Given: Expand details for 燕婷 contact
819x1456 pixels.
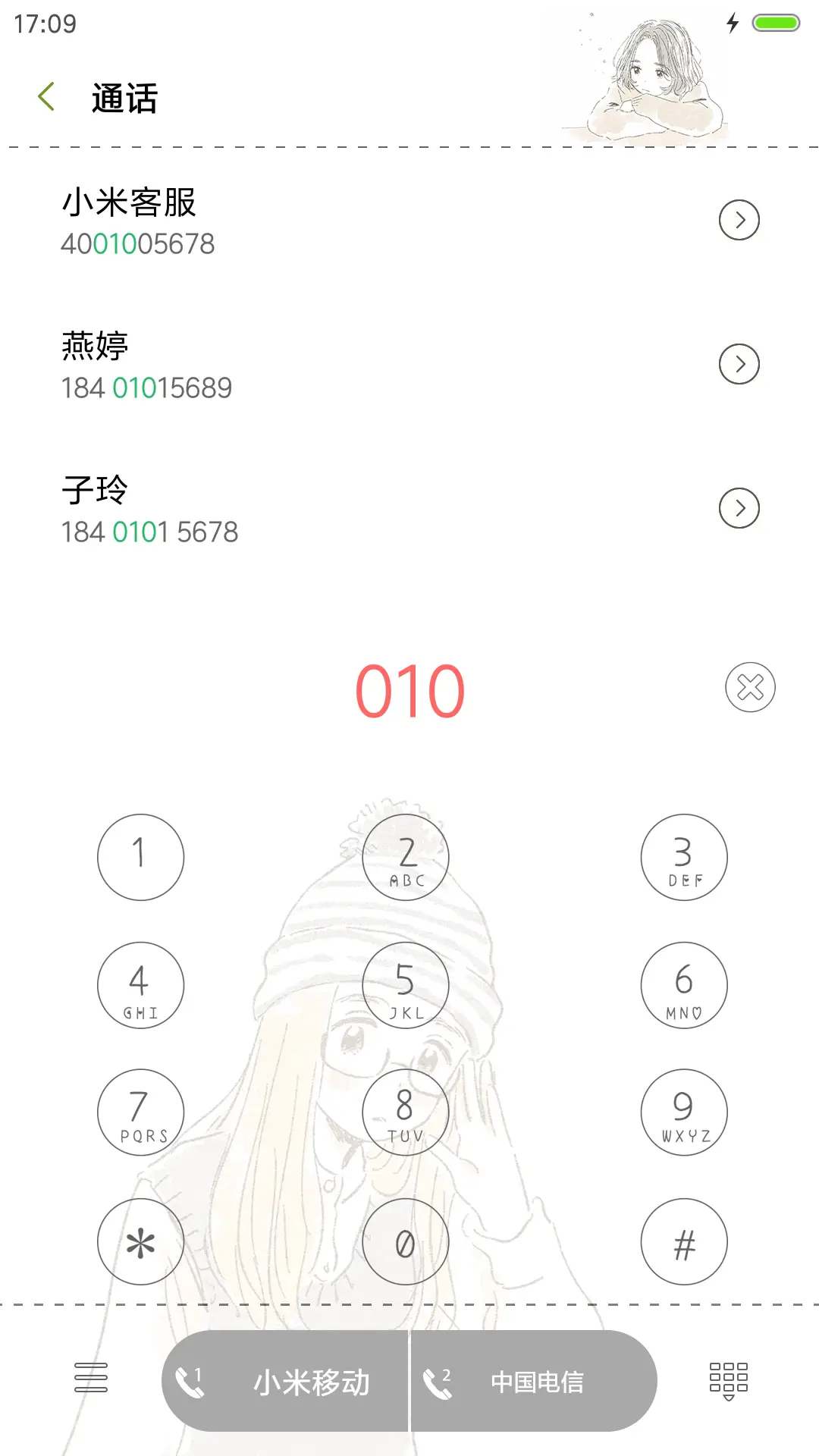Looking at the screenshot, I should click(739, 363).
